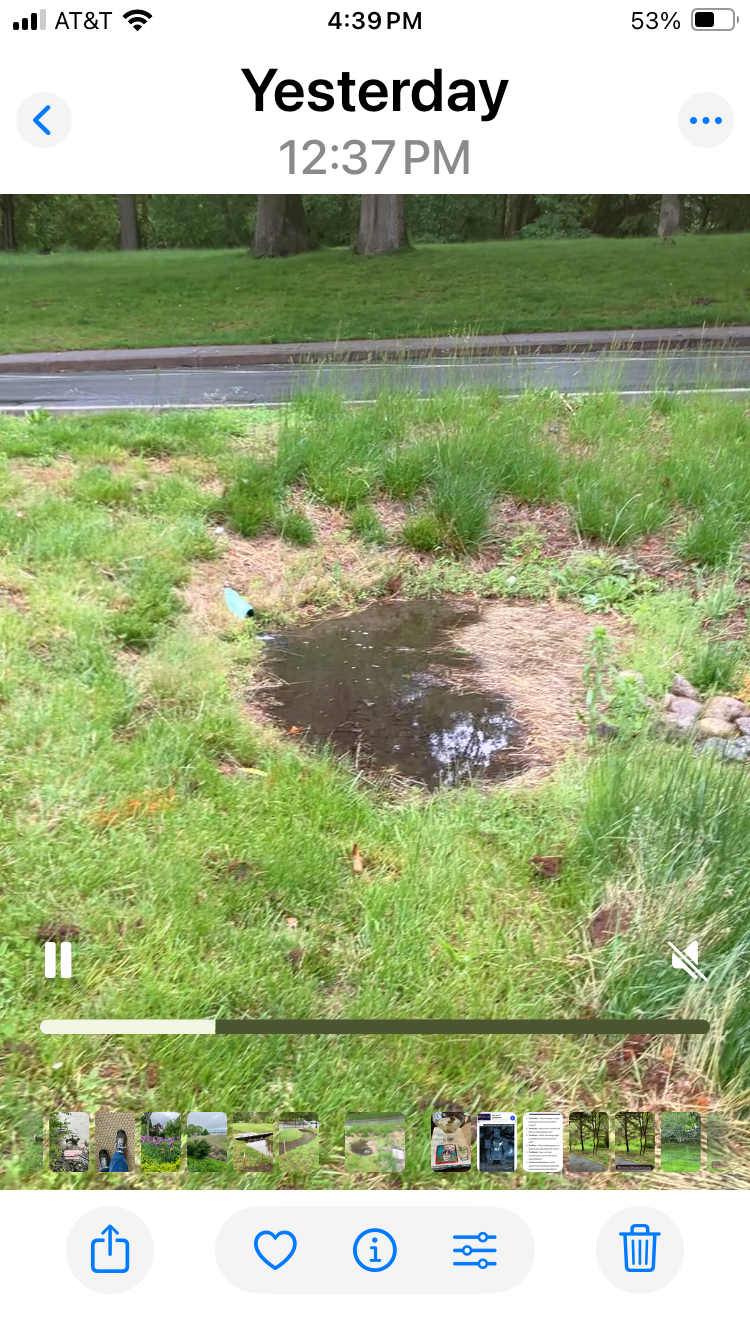
Task: Unmute the video sound
Action: pos(687,960)
